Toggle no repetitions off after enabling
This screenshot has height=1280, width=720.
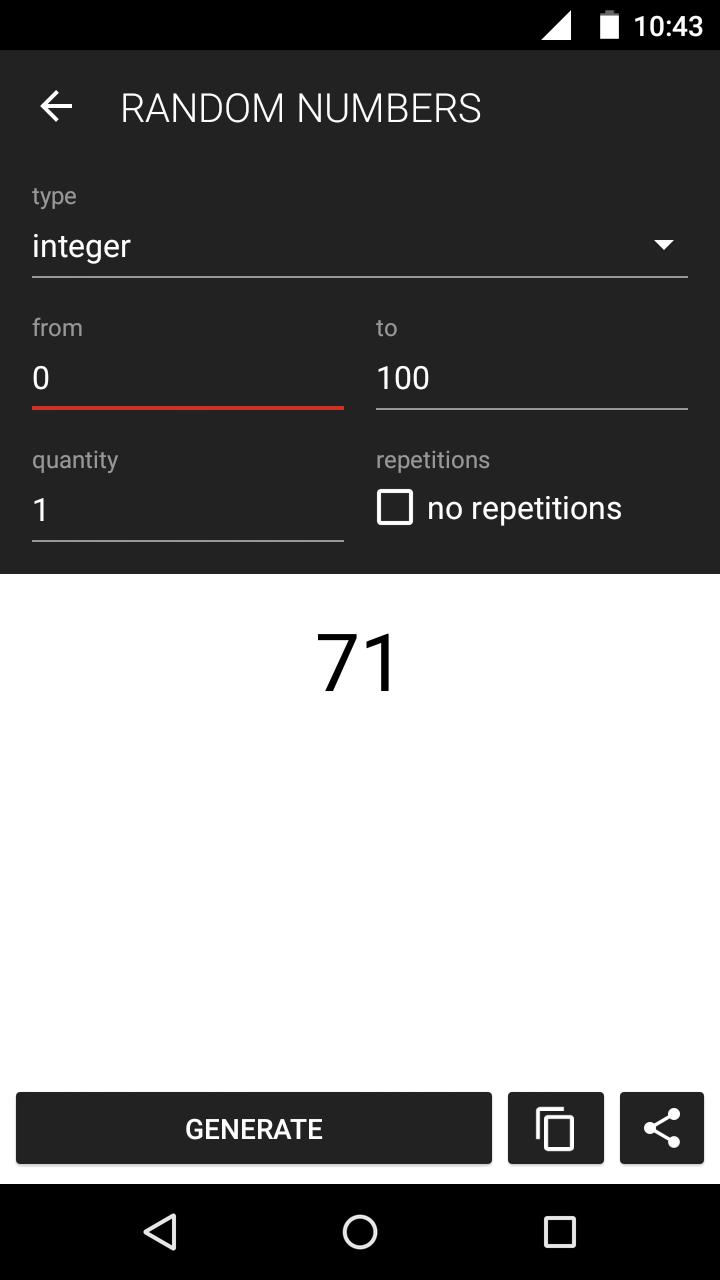pyautogui.click(x=395, y=507)
